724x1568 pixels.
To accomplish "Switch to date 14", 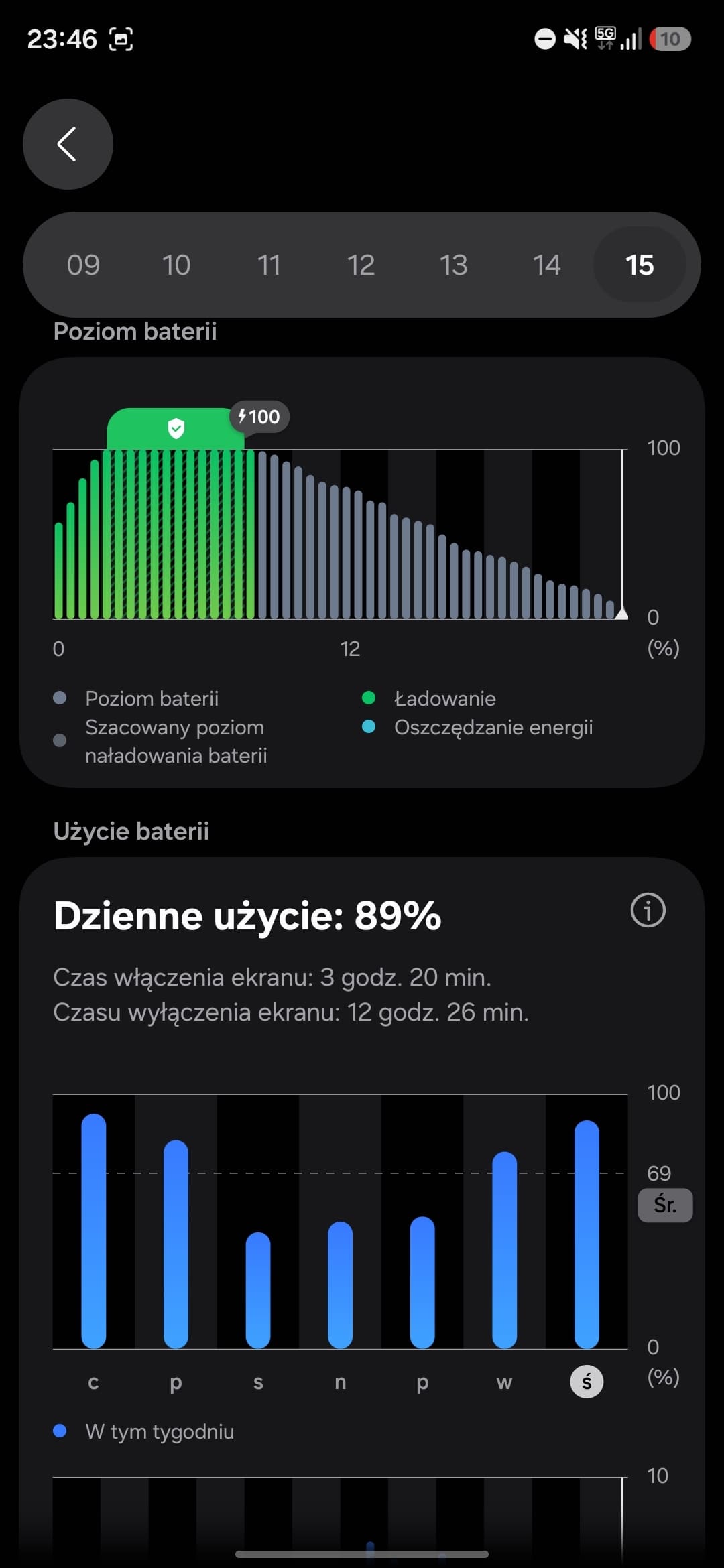I will (x=547, y=265).
